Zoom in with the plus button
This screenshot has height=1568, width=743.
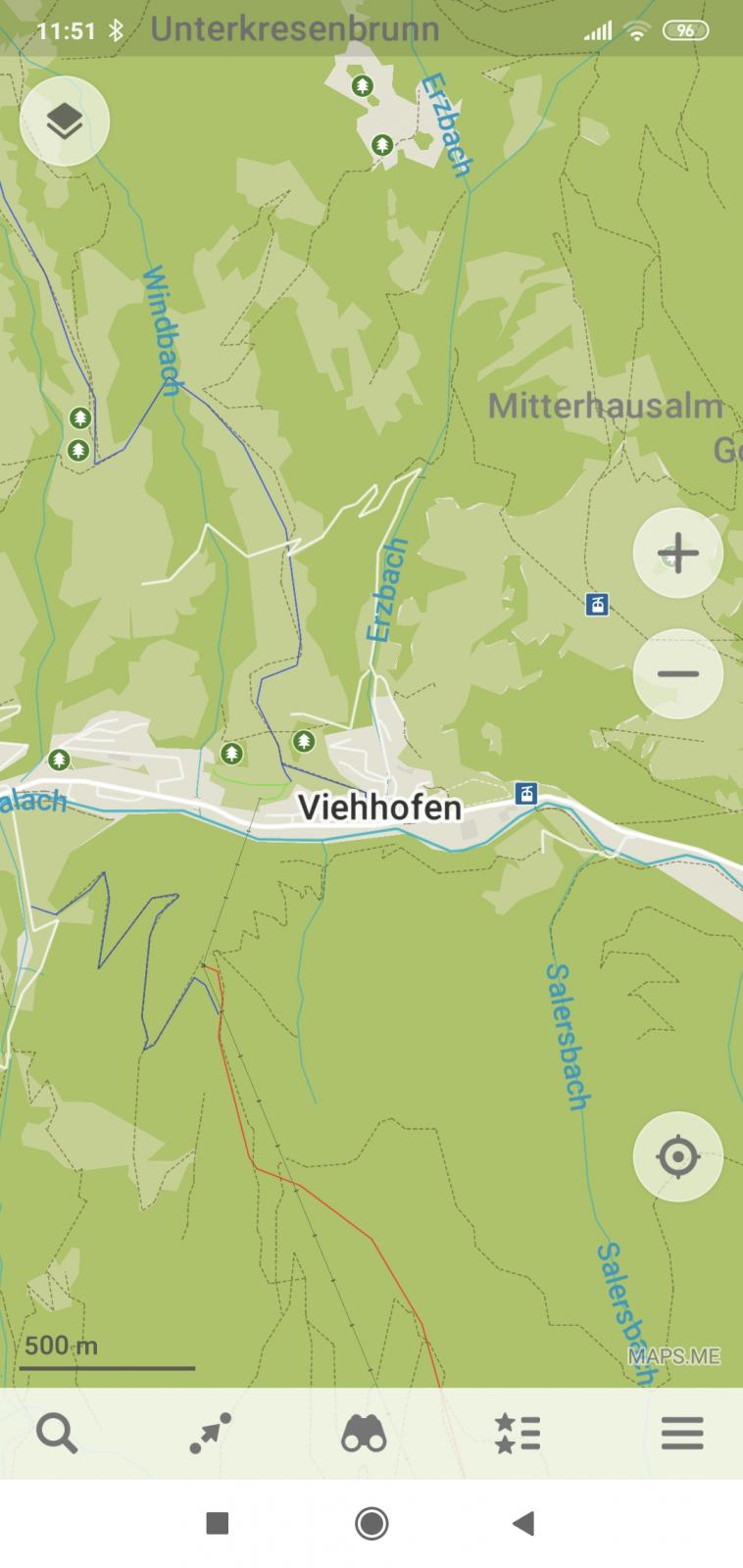(677, 554)
